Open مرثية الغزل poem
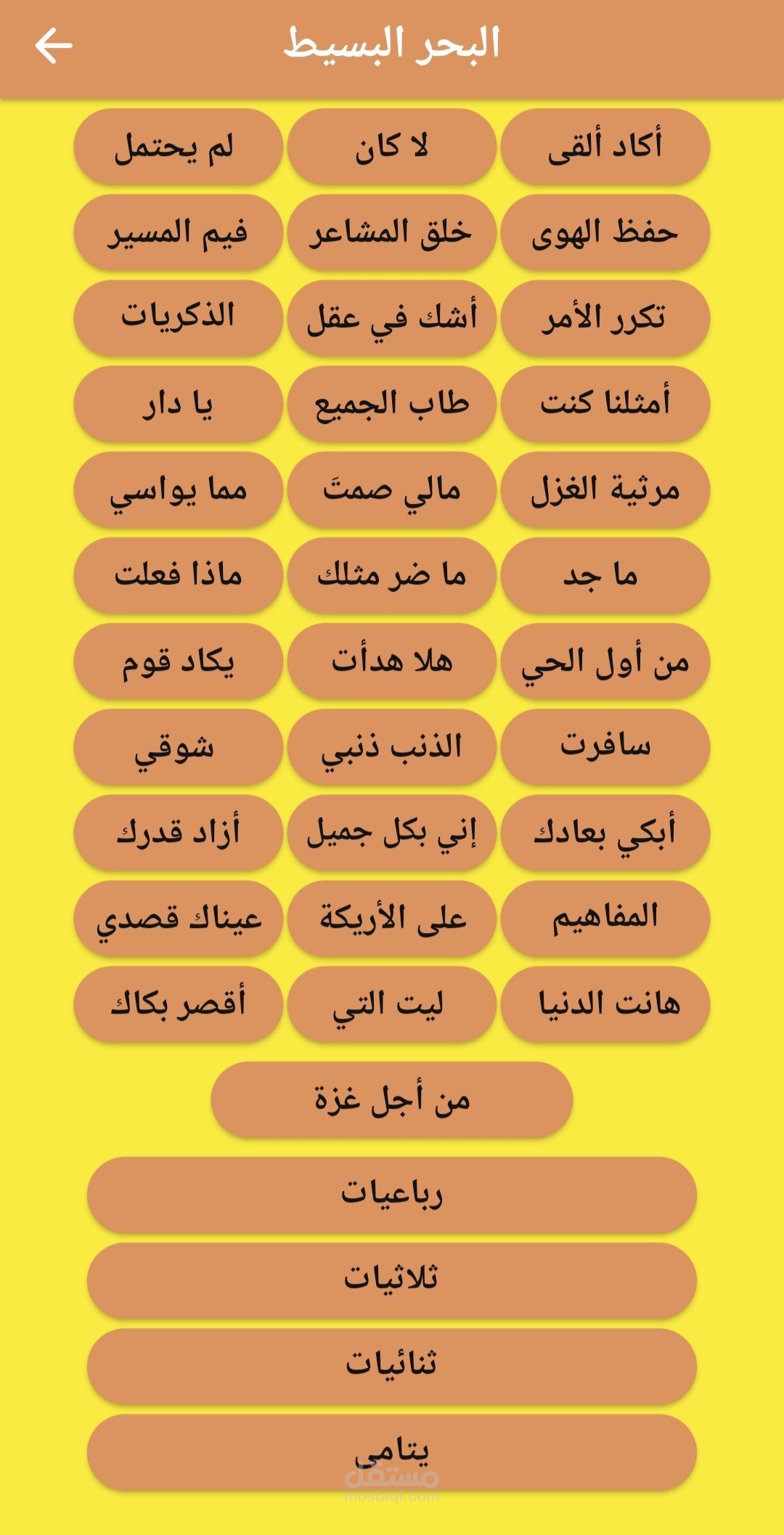784x1535 pixels. click(x=605, y=489)
